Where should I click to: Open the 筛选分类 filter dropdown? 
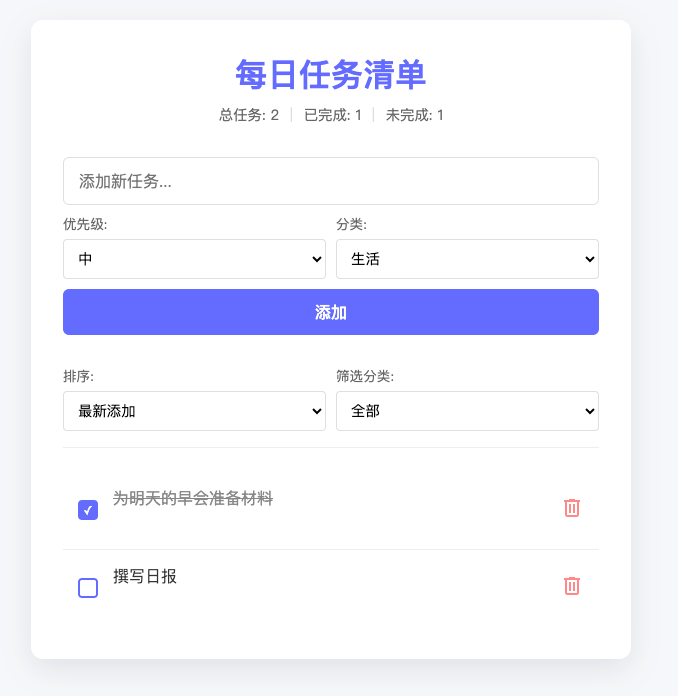467,411
